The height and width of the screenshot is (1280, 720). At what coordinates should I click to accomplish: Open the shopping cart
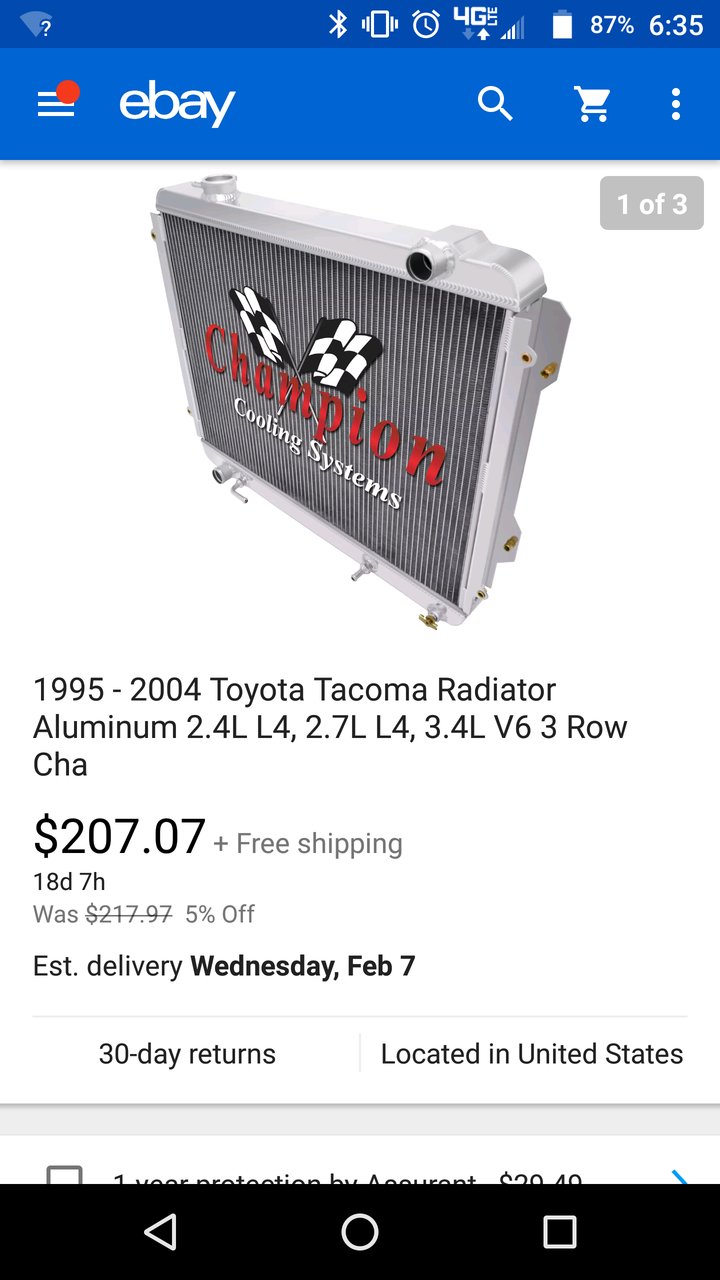593,104
